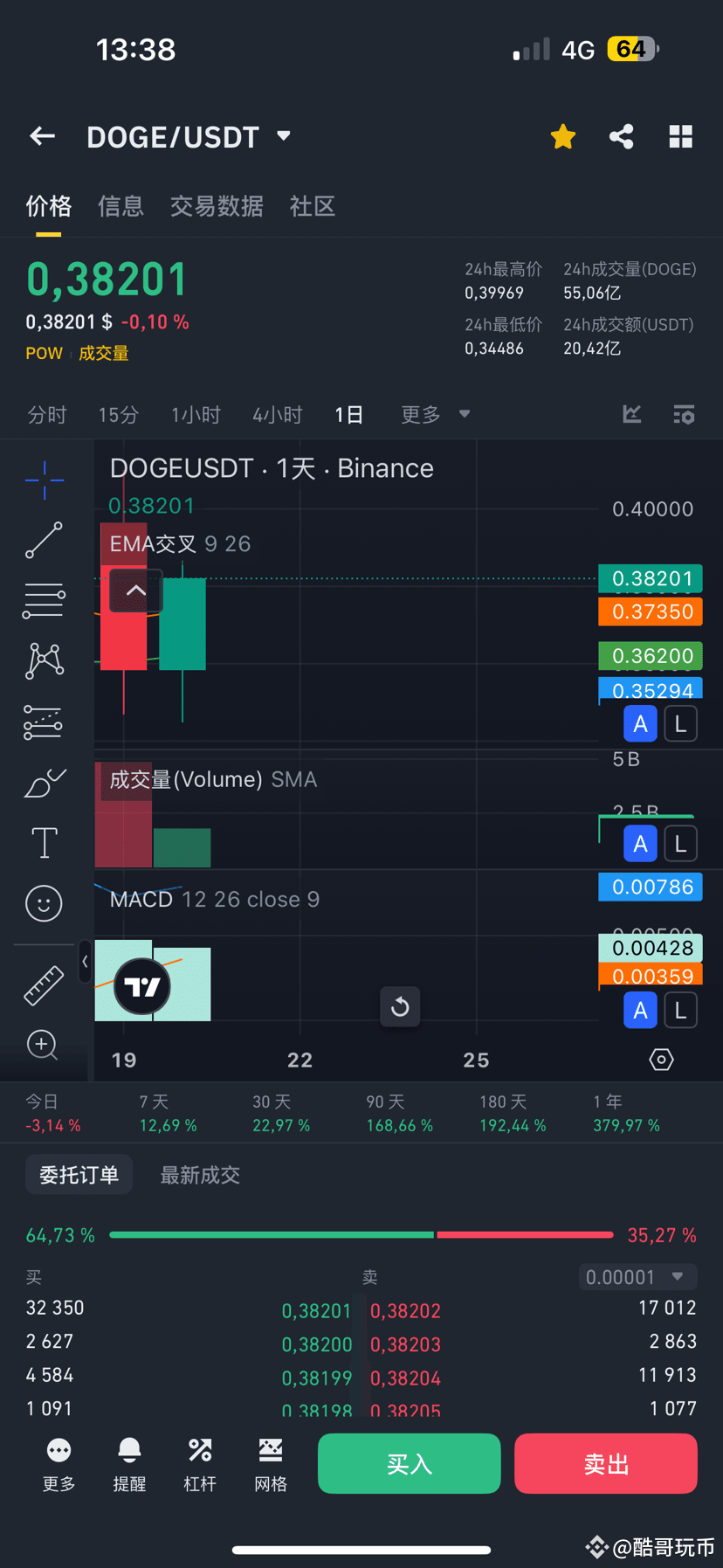Screen dimensions: 723x1568
Task: Switch to the 信息 tab
Action: 120,206
